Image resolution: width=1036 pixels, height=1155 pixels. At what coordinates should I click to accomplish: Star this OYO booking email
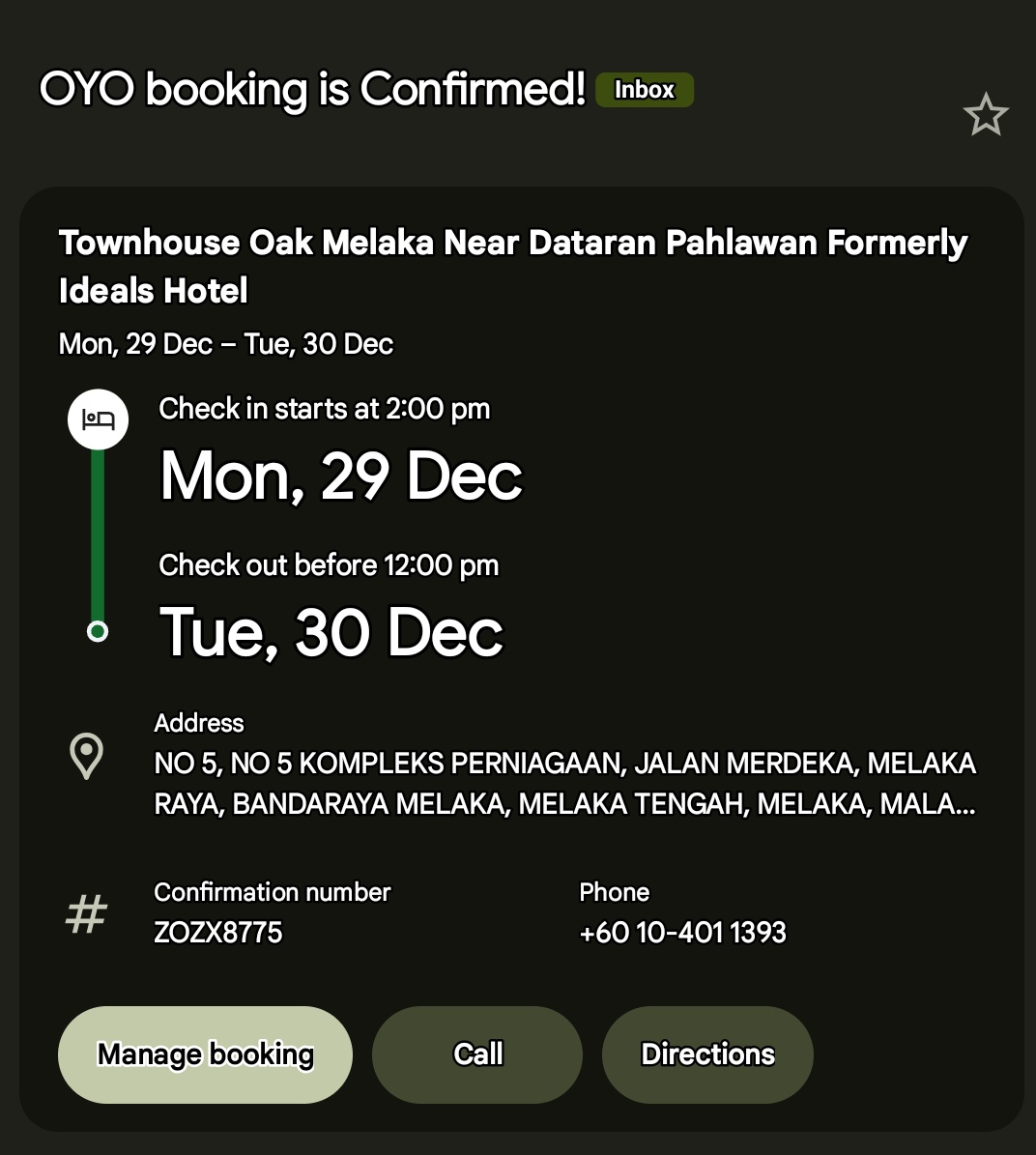[986, 115]
